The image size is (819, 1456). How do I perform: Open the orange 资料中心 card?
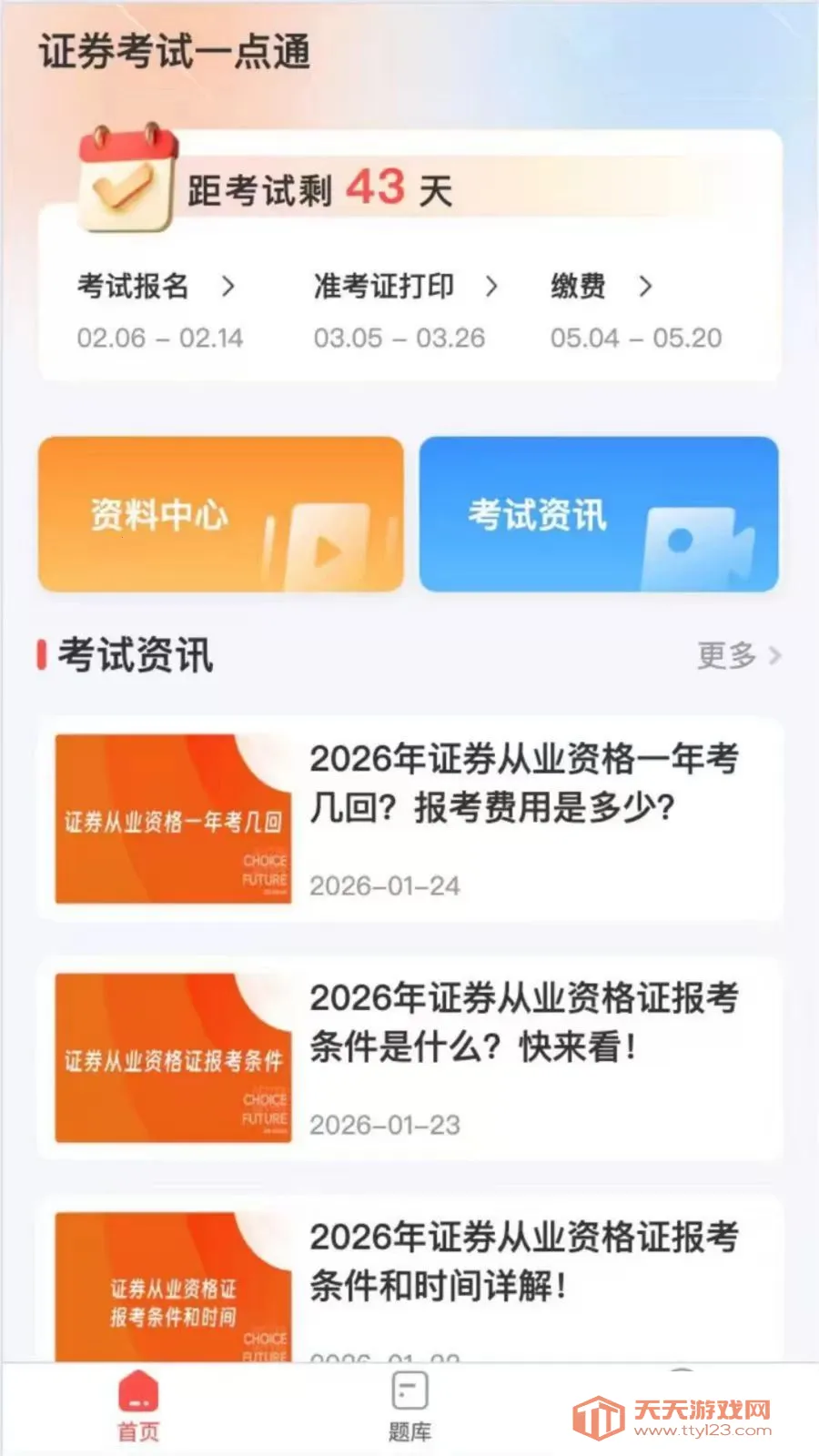pyautogui.click(x=220, y=515)
